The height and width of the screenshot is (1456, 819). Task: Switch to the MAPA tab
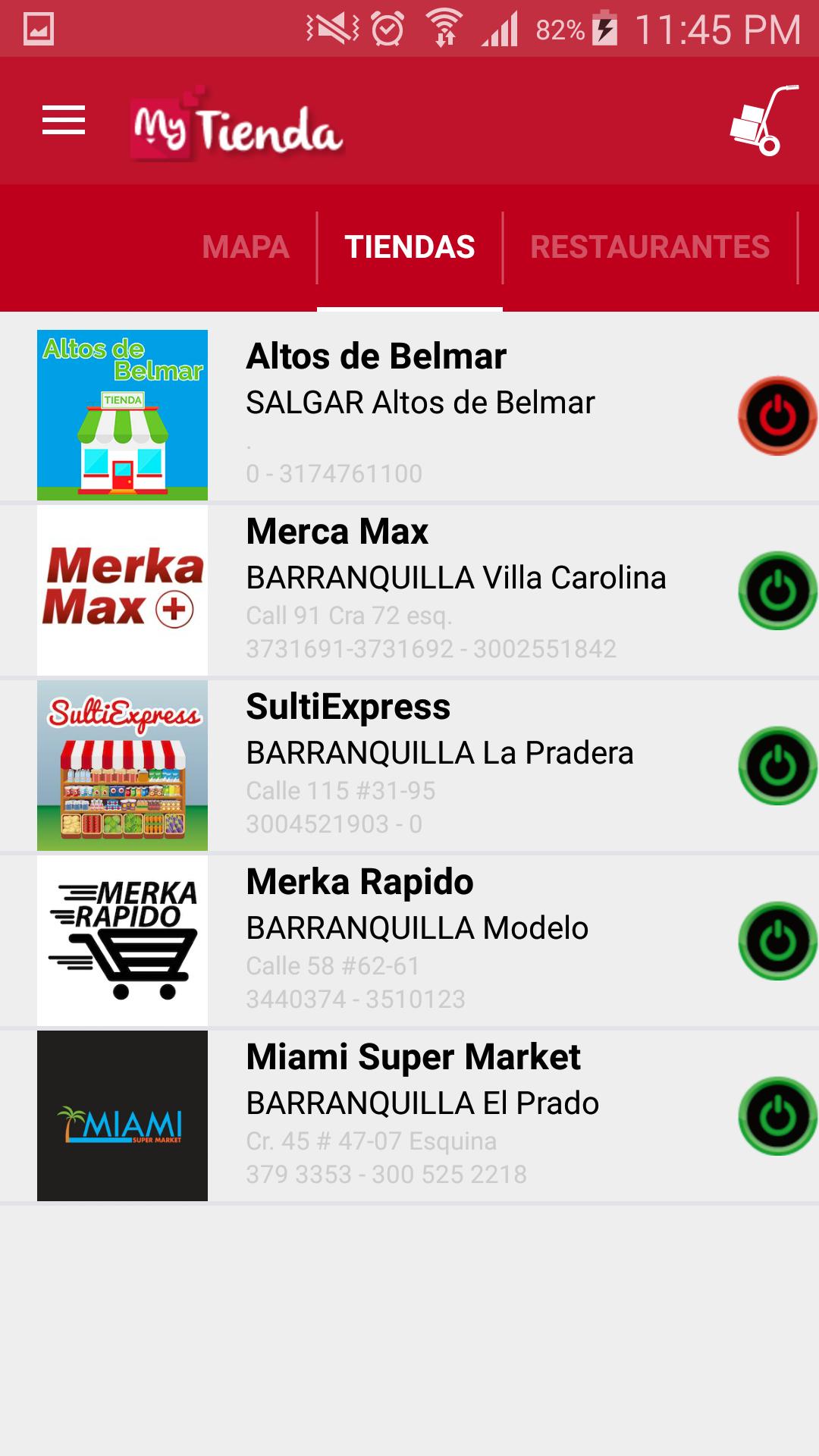click(248, 245)
